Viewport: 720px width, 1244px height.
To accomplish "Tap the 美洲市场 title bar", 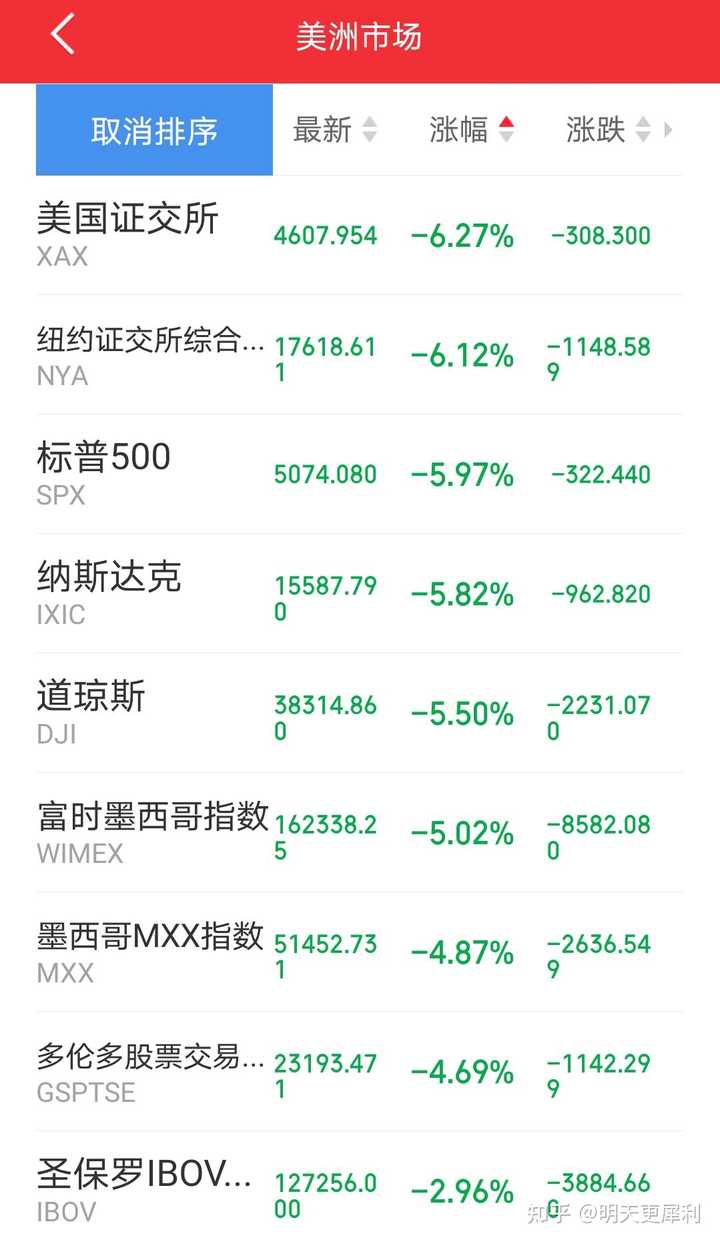I will pyautogui.click(x=360, y=36).
